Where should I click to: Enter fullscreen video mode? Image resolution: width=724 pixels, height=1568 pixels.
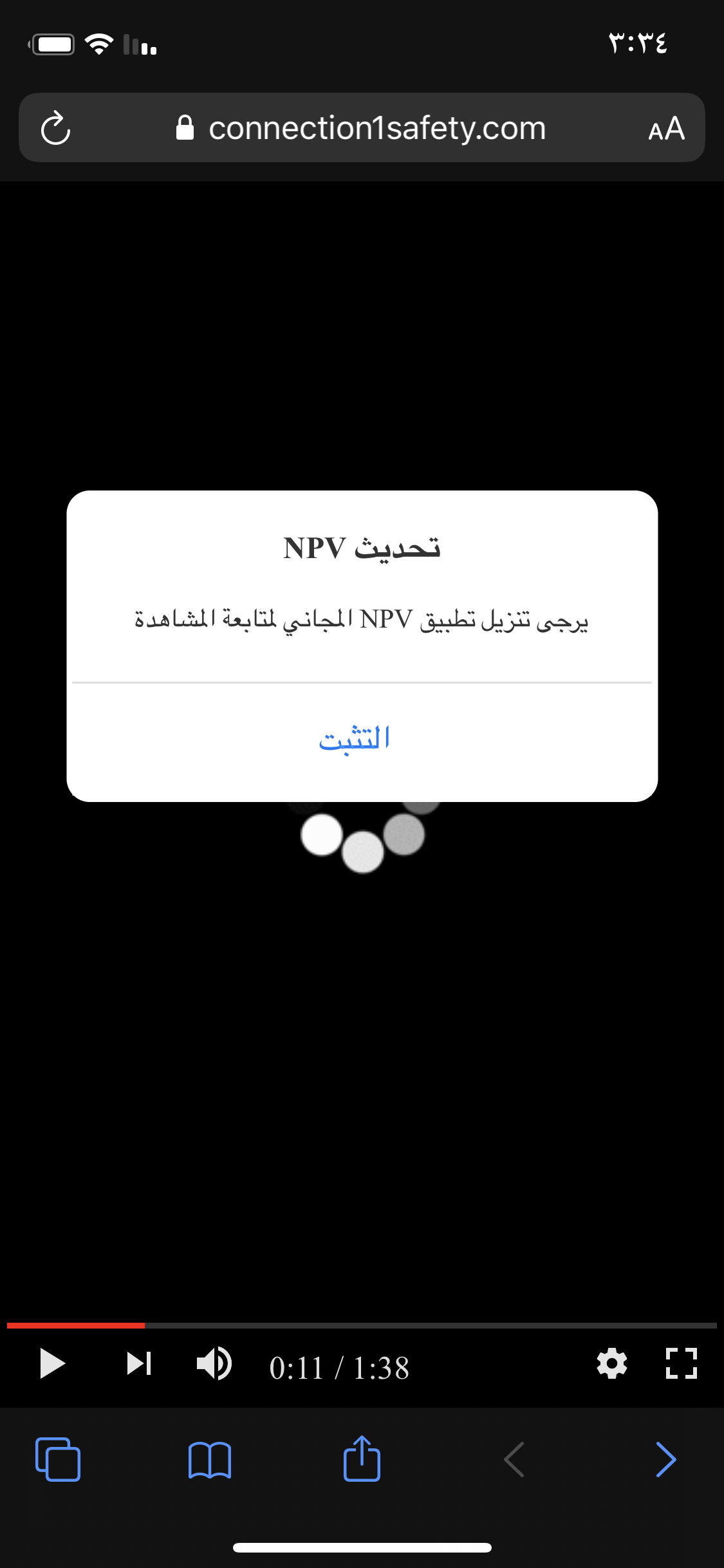682,1363
